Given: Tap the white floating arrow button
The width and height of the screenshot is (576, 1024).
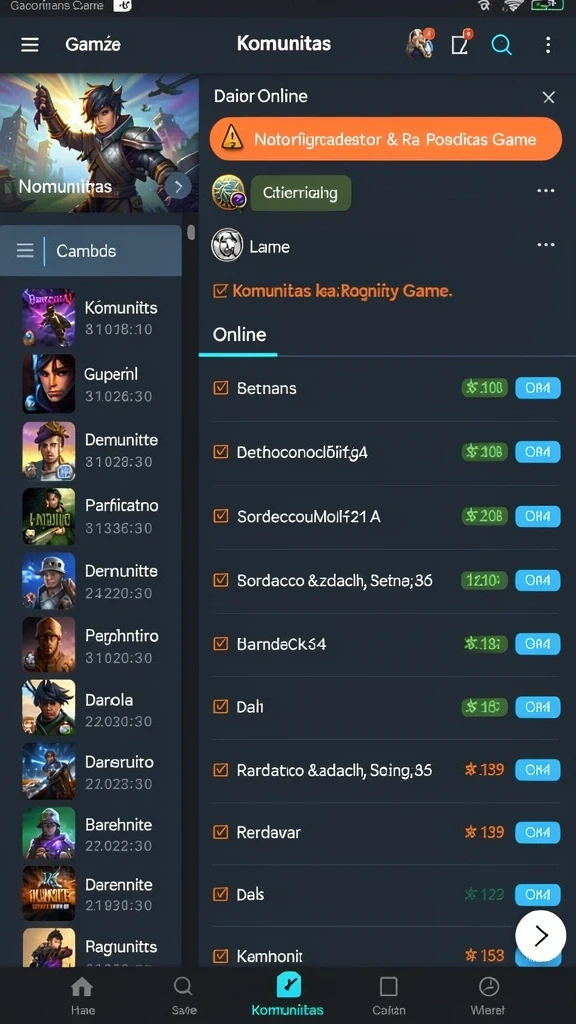Looking at the screenshot, I should (541, 936).
